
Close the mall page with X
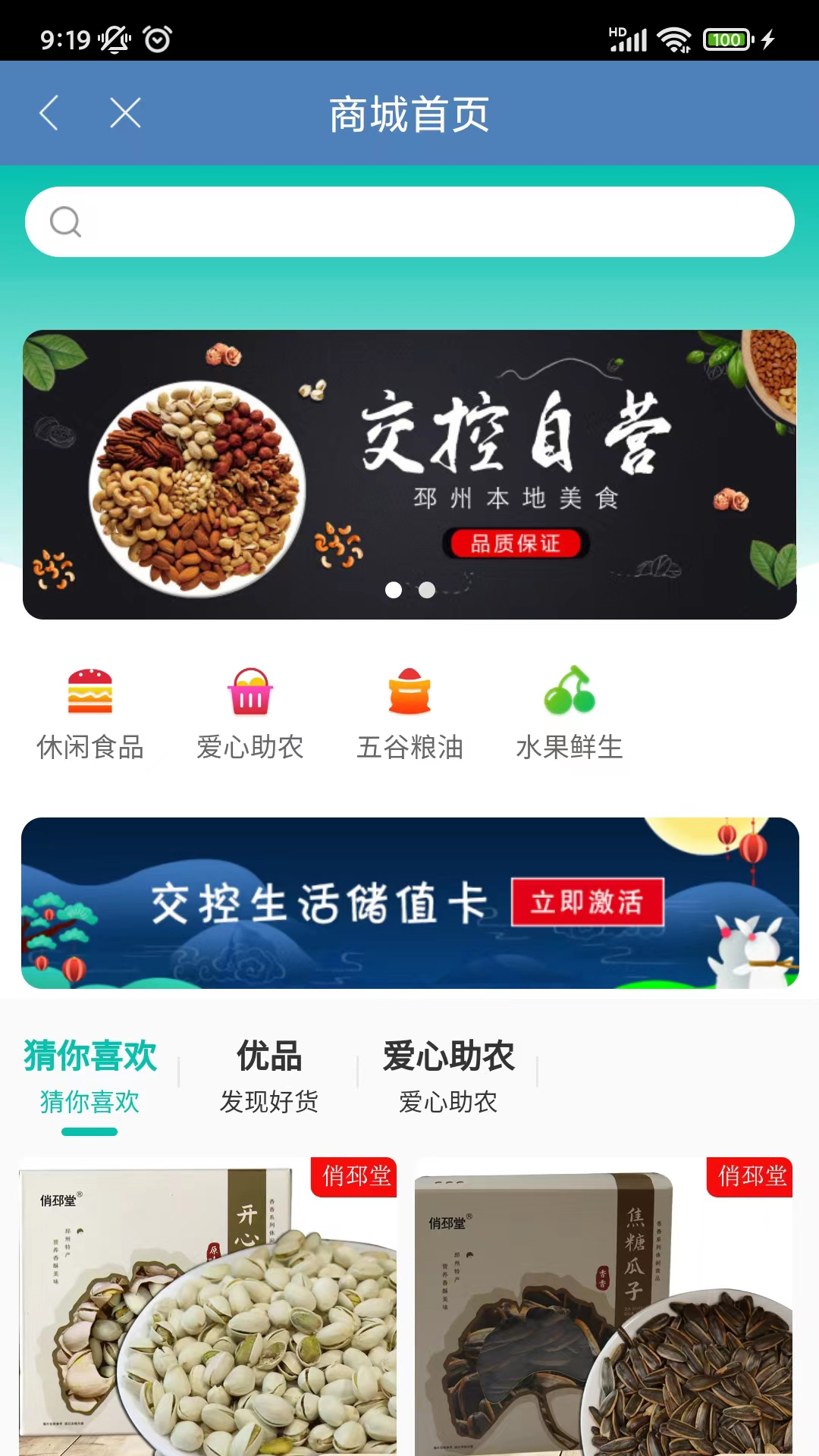click(x=125, y=113)
